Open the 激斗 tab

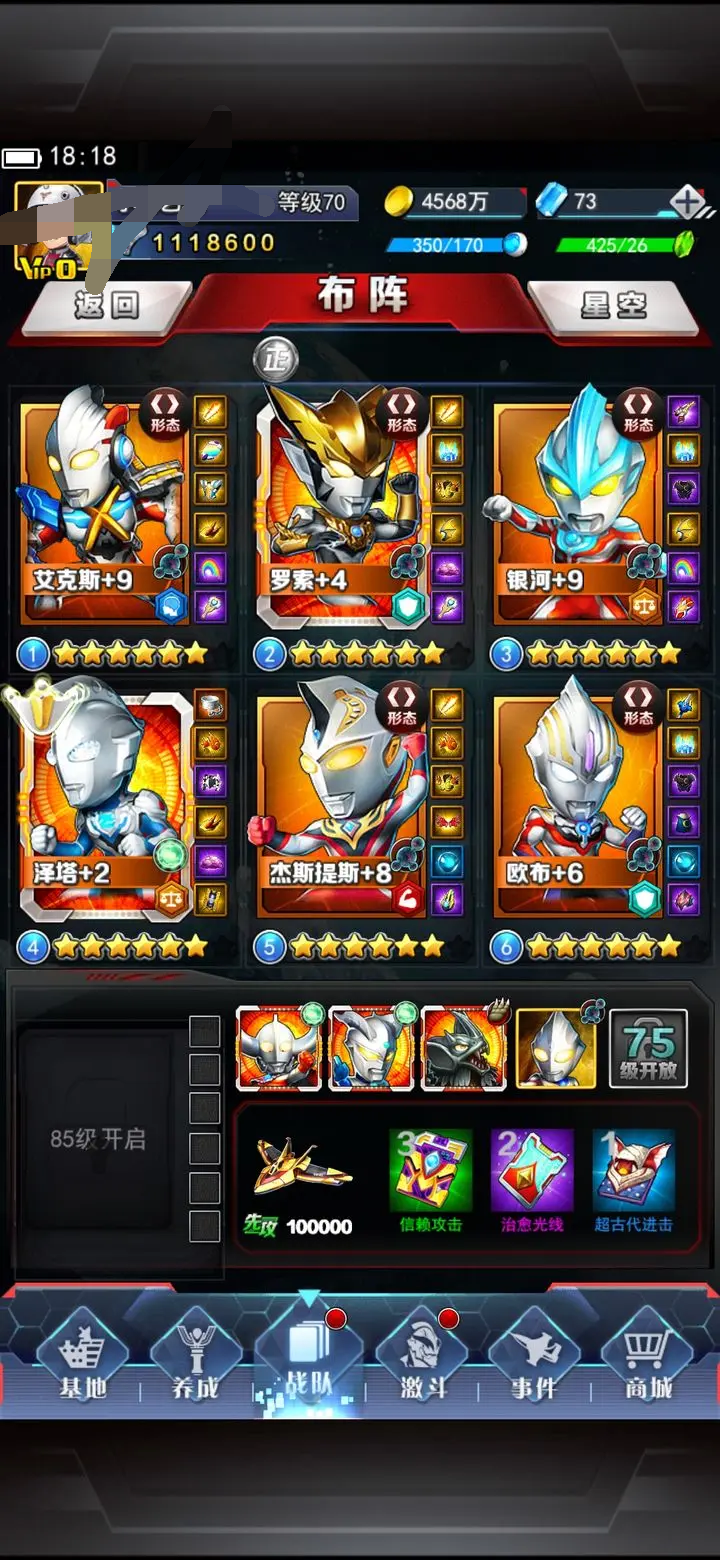coord(423,1358)
